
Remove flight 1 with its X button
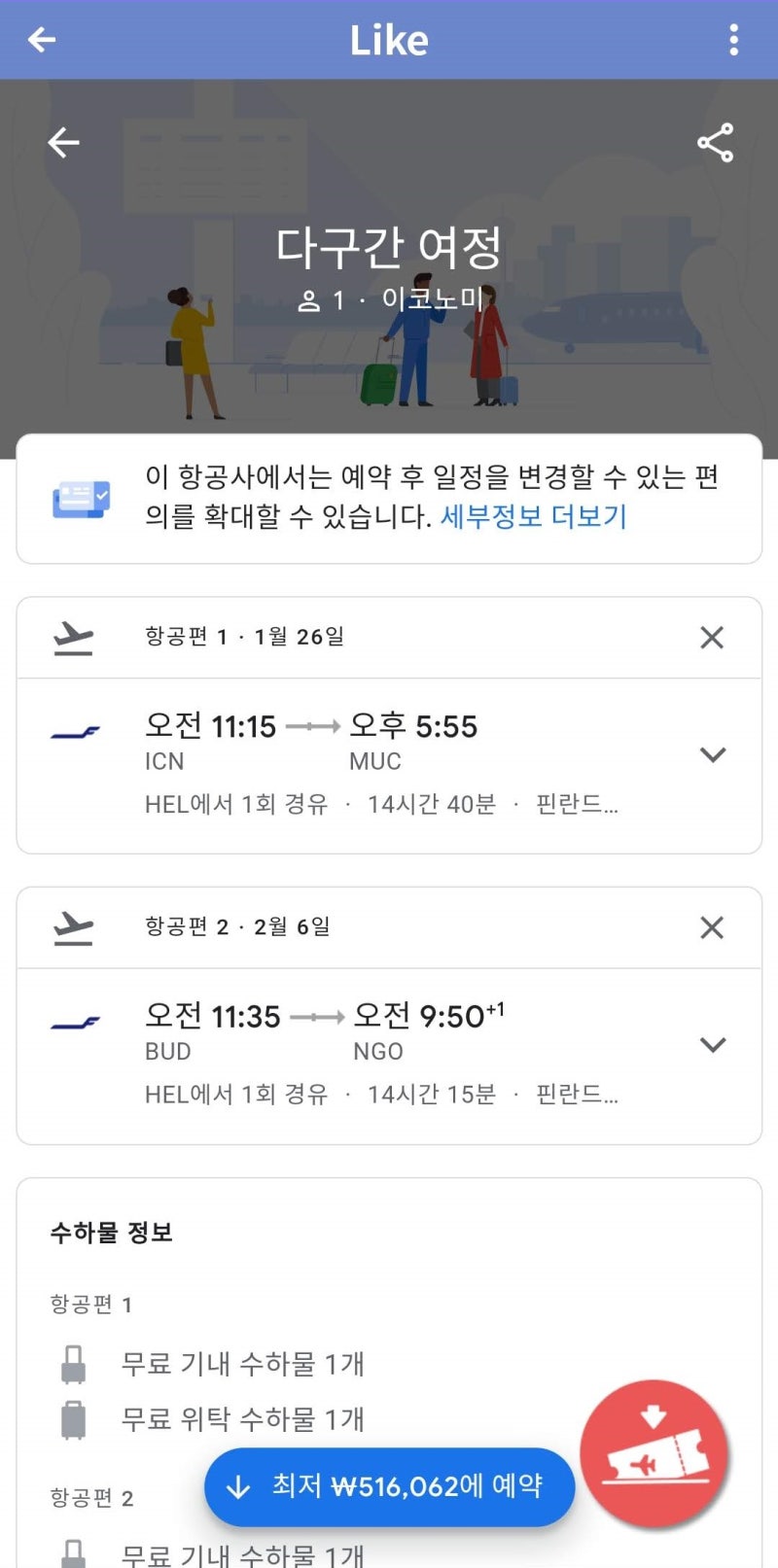pyautogui.click(x=712, y=637)
